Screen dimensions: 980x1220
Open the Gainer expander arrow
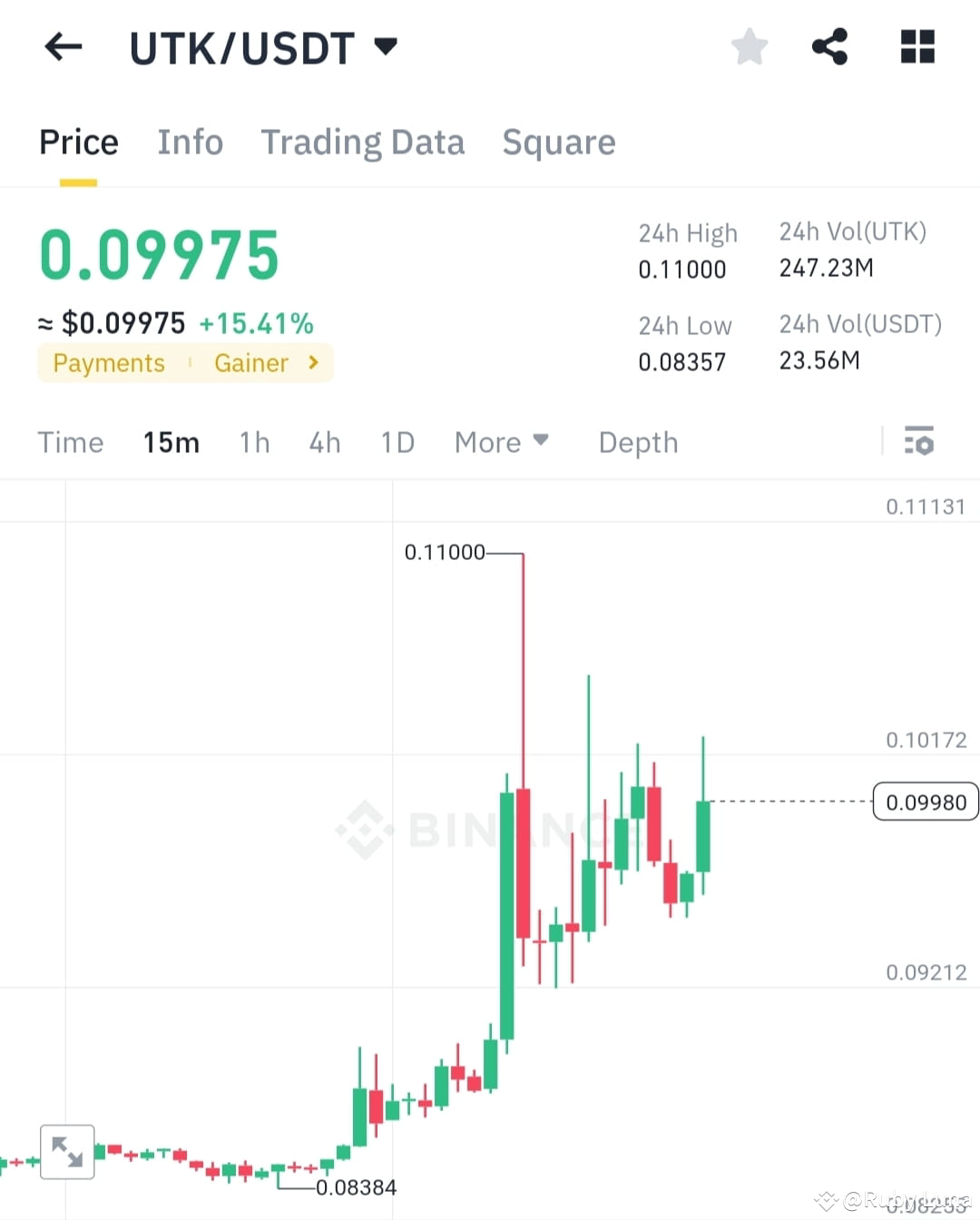point(312,362)
